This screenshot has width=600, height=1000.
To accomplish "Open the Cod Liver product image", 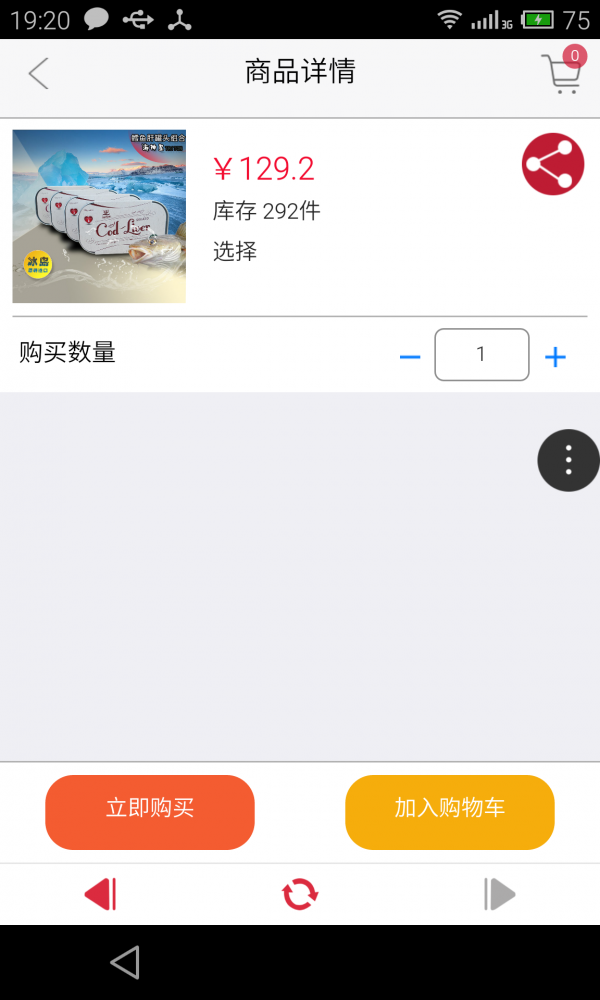I will pos(99,217).
